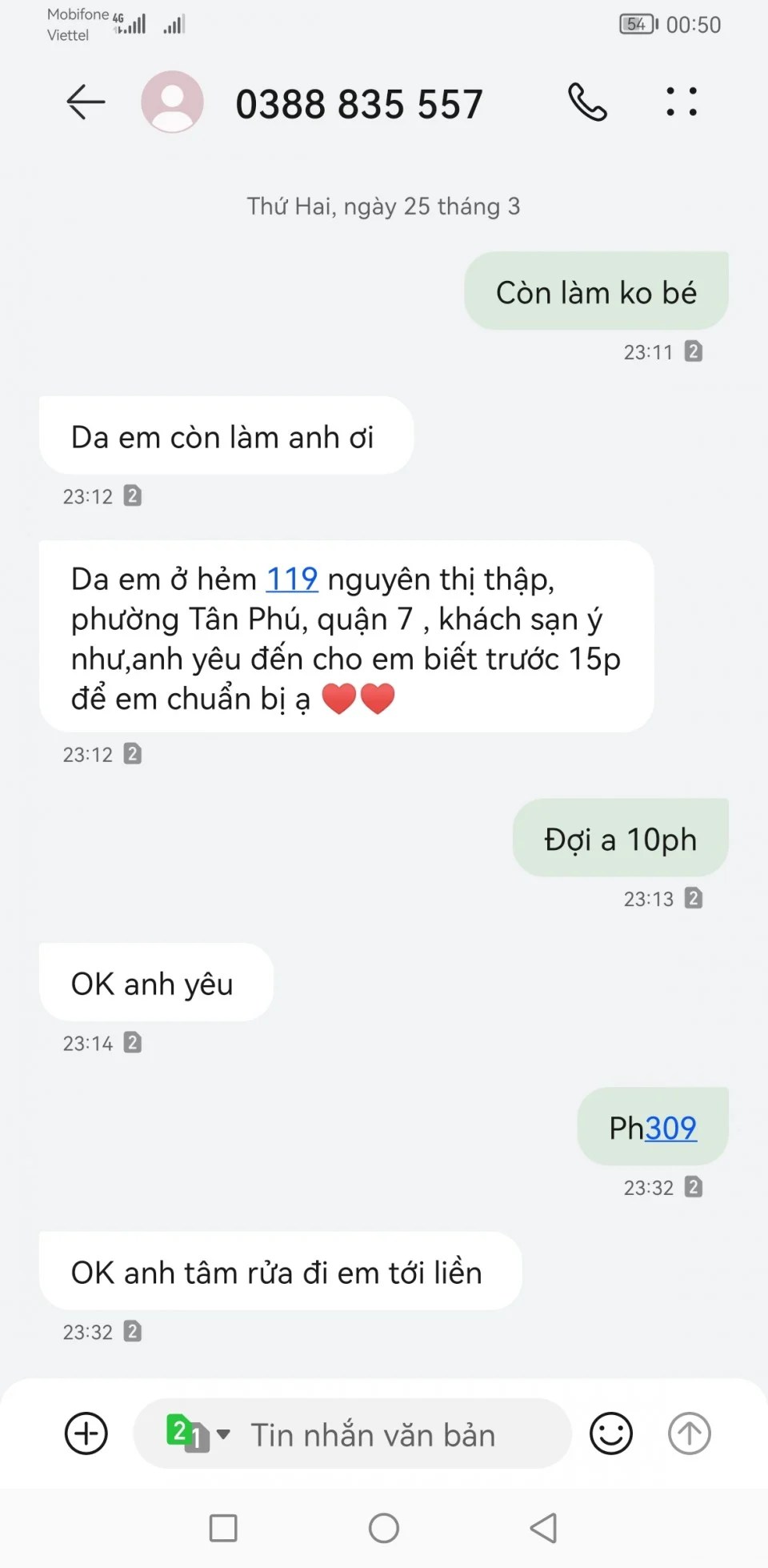Open the attachment plus button
768x1568 pixels.
86,1434
